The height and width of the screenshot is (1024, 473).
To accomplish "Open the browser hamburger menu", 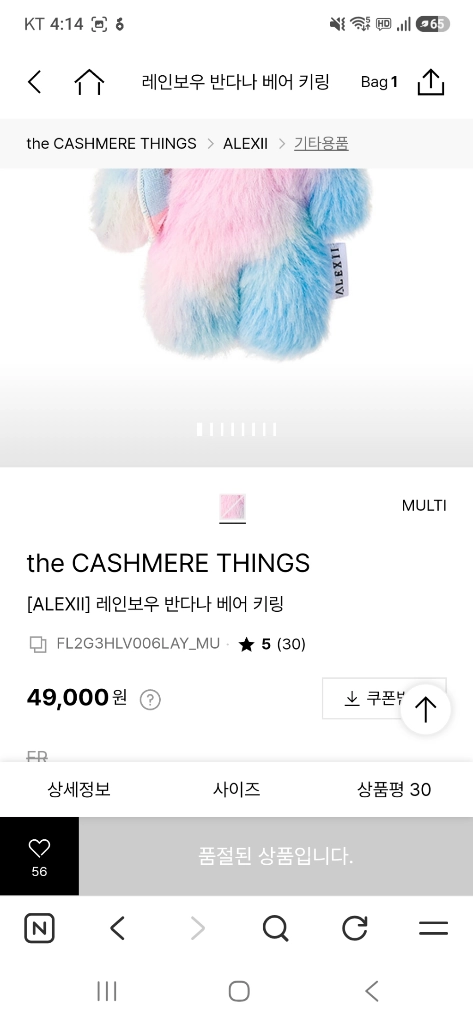I will pos(433,928).
